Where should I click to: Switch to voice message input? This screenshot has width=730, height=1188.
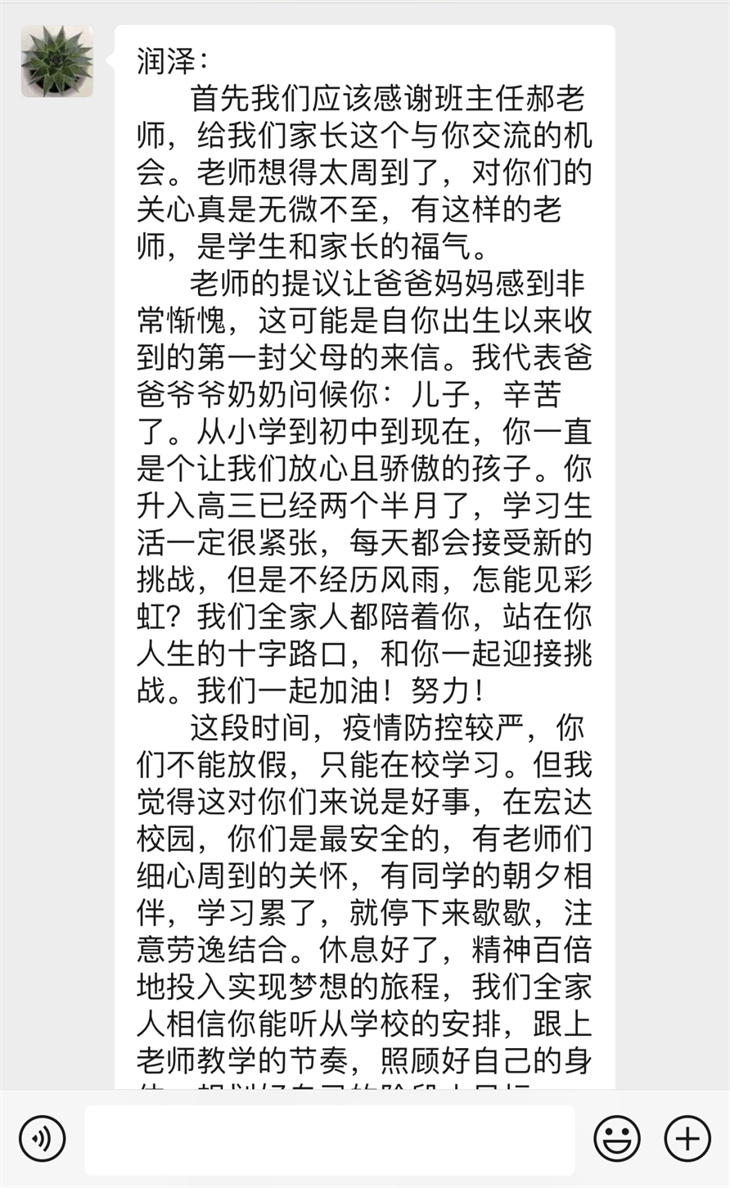[x=42, y=1138]
